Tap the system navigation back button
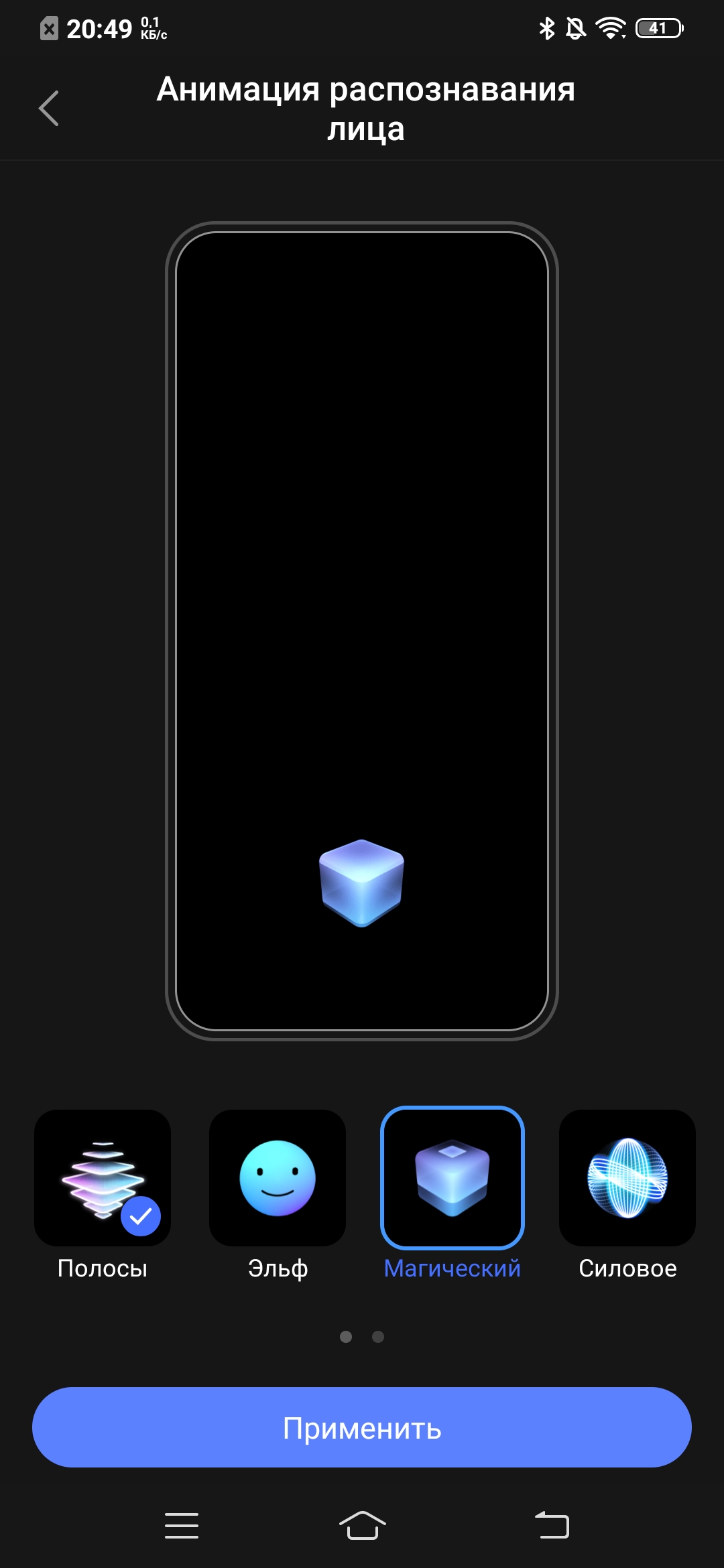The width and height of the screenshot is (724, 1568). tap(552, 1526)
